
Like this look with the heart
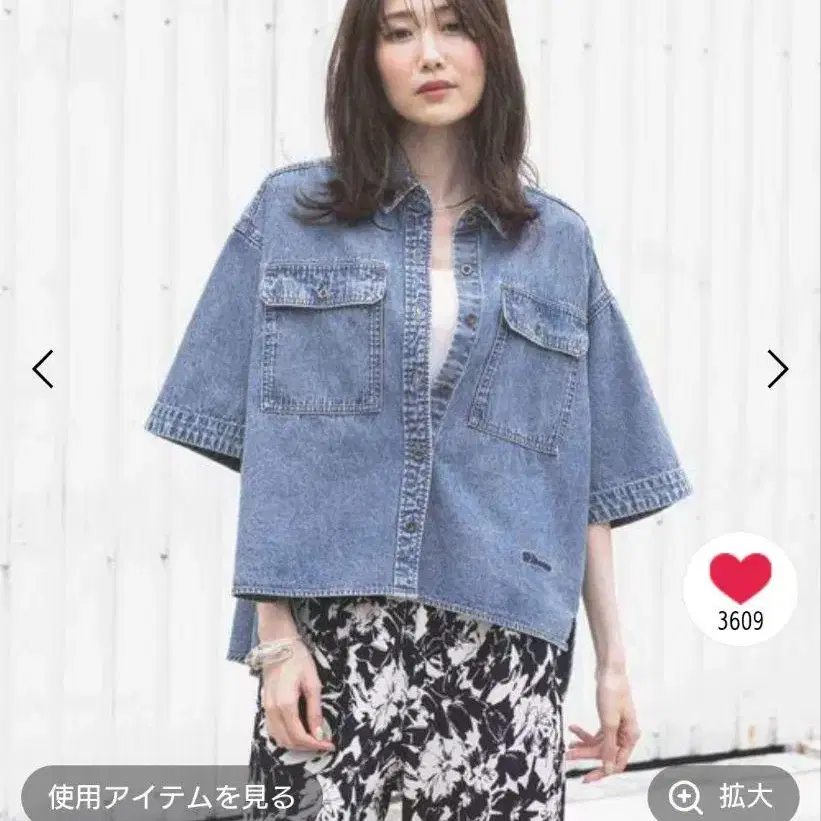740,591
